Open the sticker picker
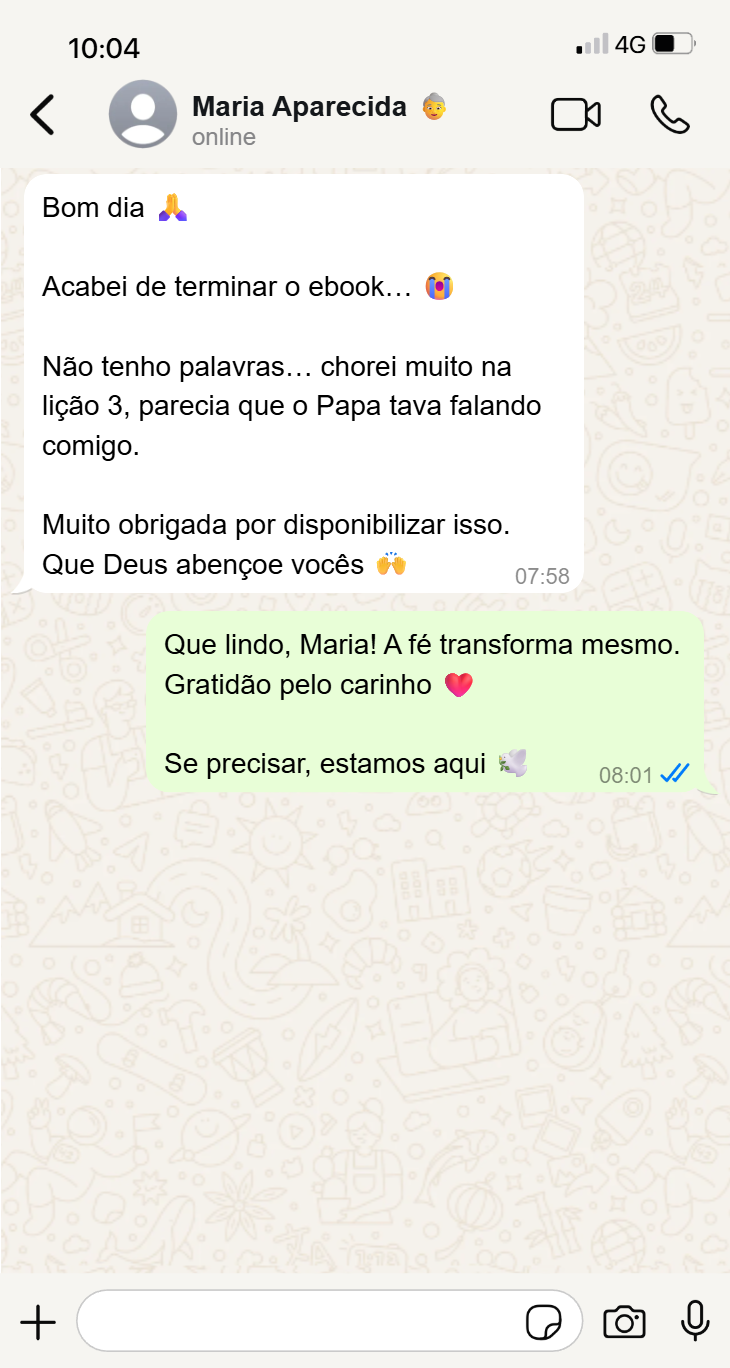 [x=544, y=1322]
